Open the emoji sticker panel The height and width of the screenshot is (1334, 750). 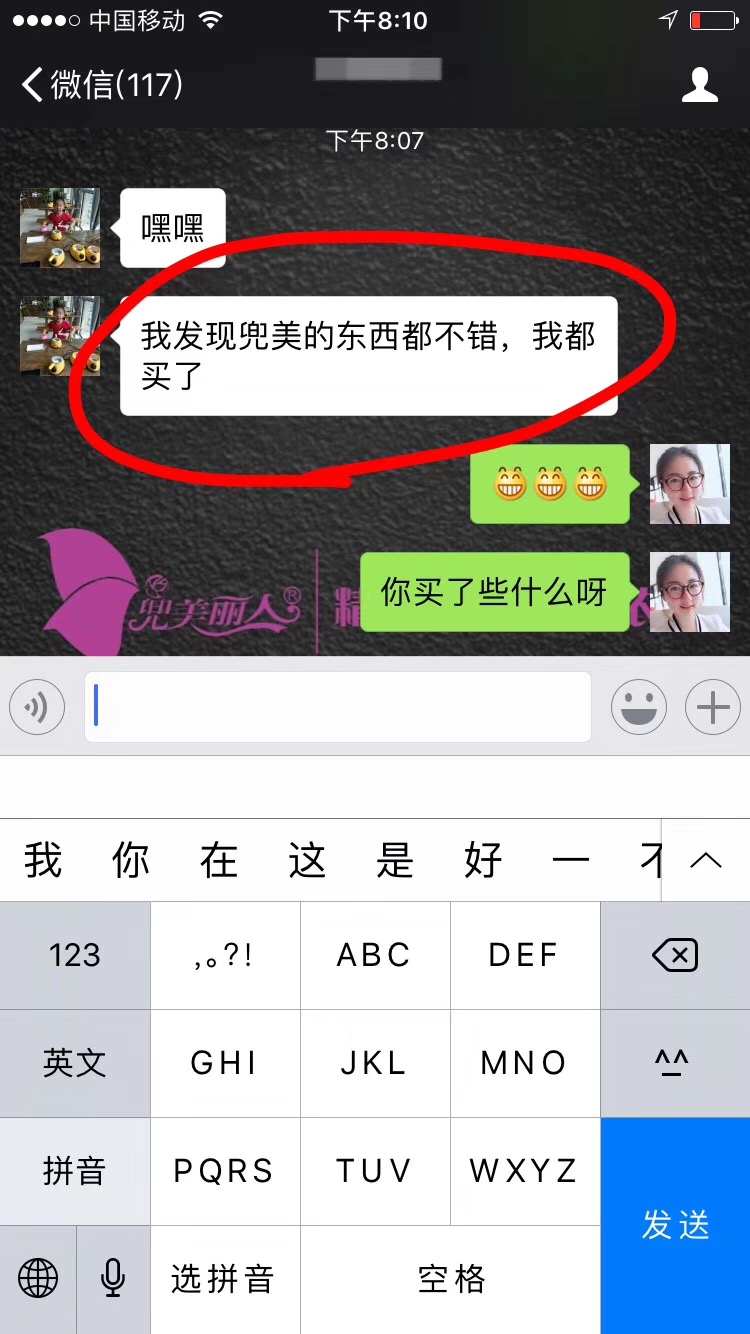pos(639,708)
